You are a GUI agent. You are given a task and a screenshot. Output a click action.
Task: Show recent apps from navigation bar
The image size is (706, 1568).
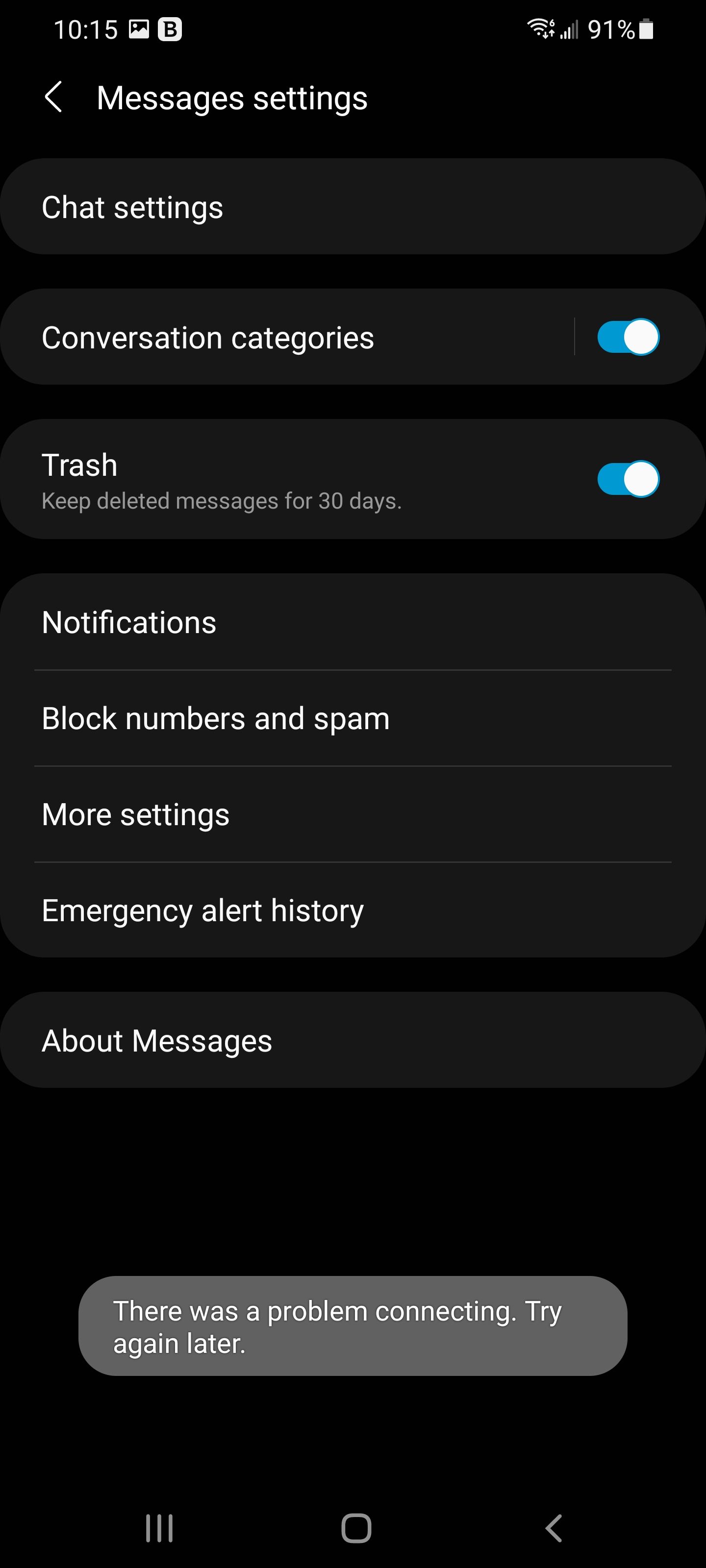160,1528
